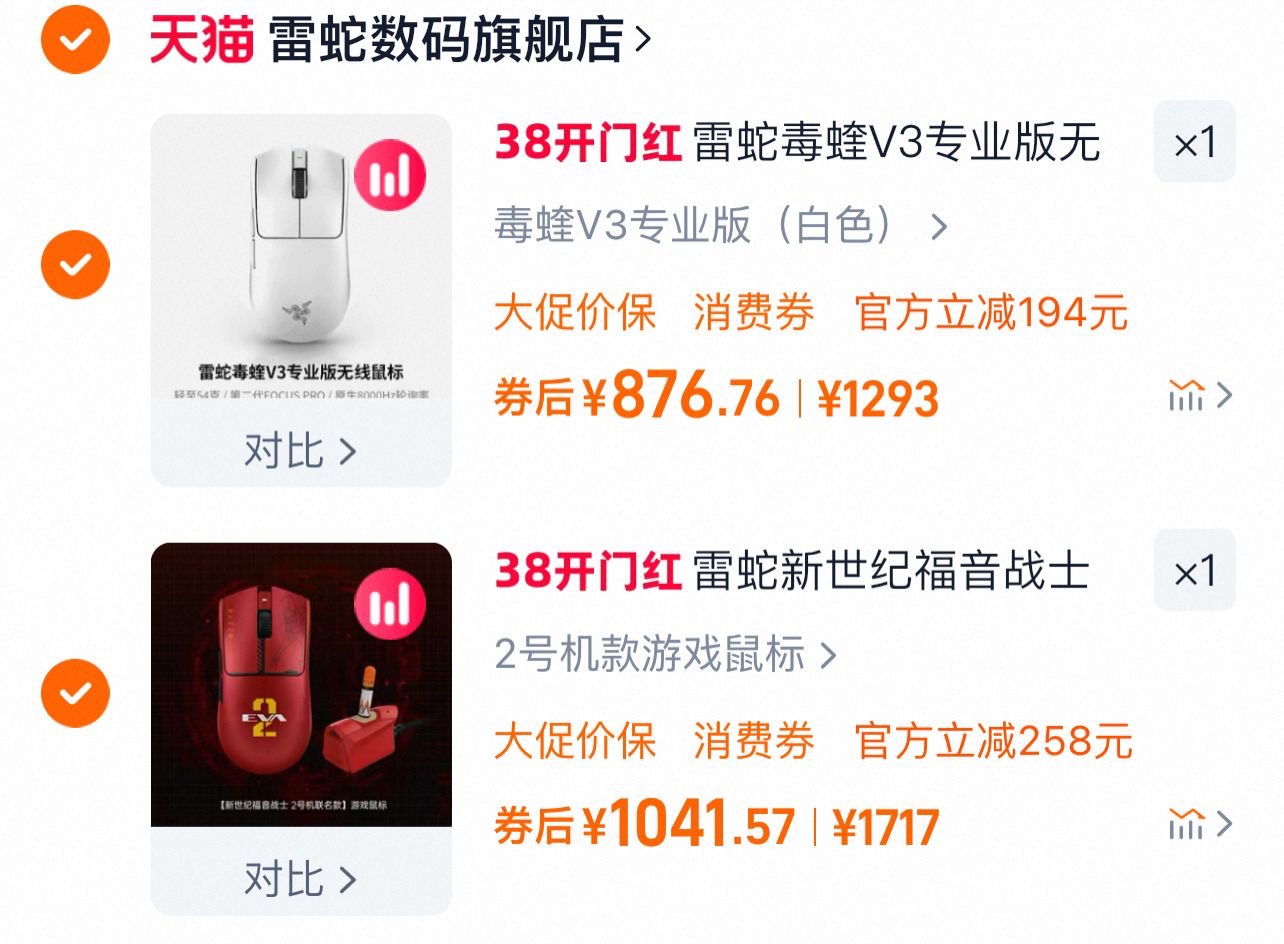Tap 对比 under the white 毒蝰V3 mouse

tap(300, 451)
